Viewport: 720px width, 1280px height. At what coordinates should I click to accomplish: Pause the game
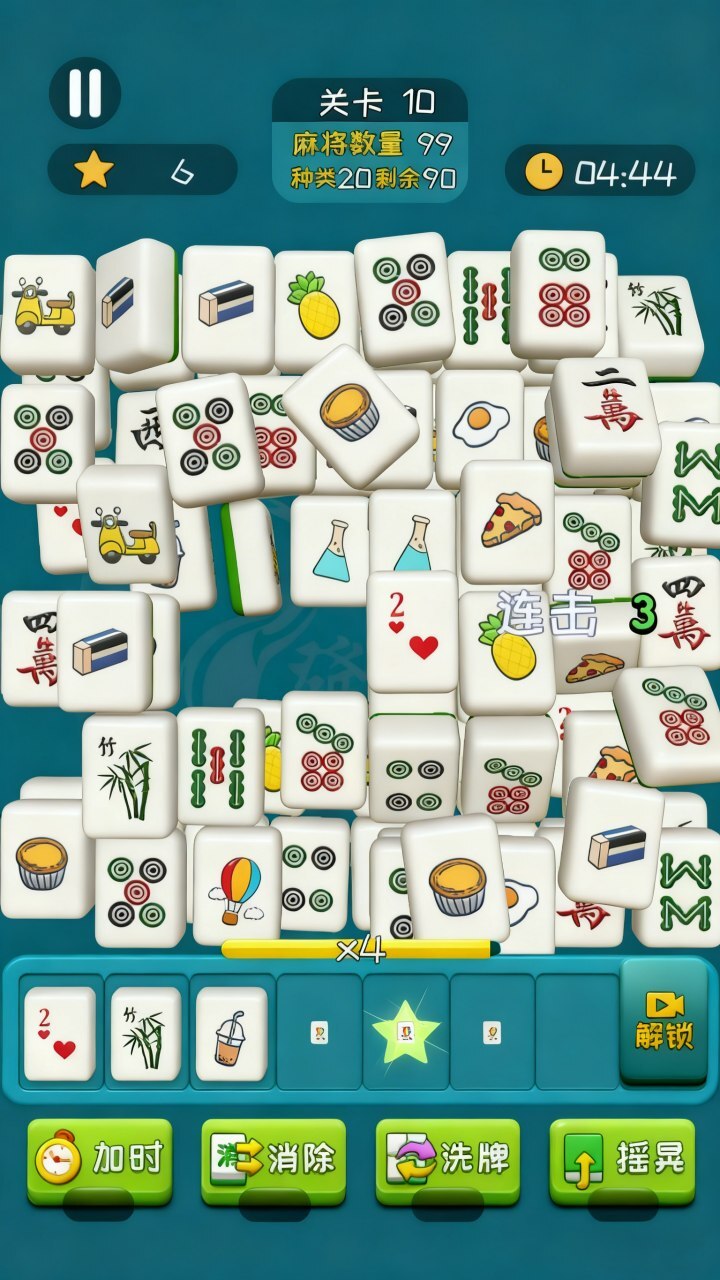point(85,93)
